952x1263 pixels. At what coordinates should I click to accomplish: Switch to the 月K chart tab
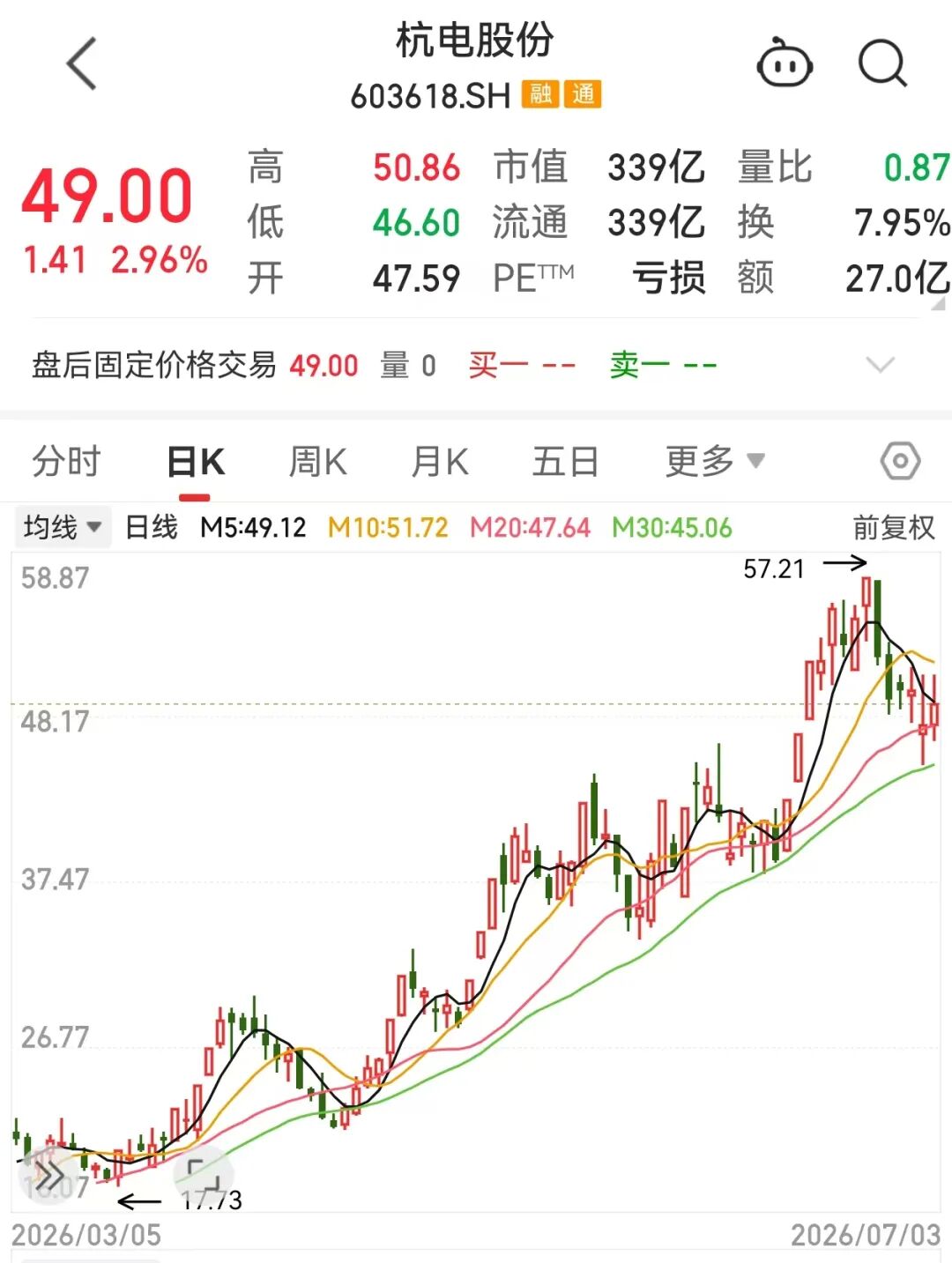pyautogui.click(x=439, y=461)
